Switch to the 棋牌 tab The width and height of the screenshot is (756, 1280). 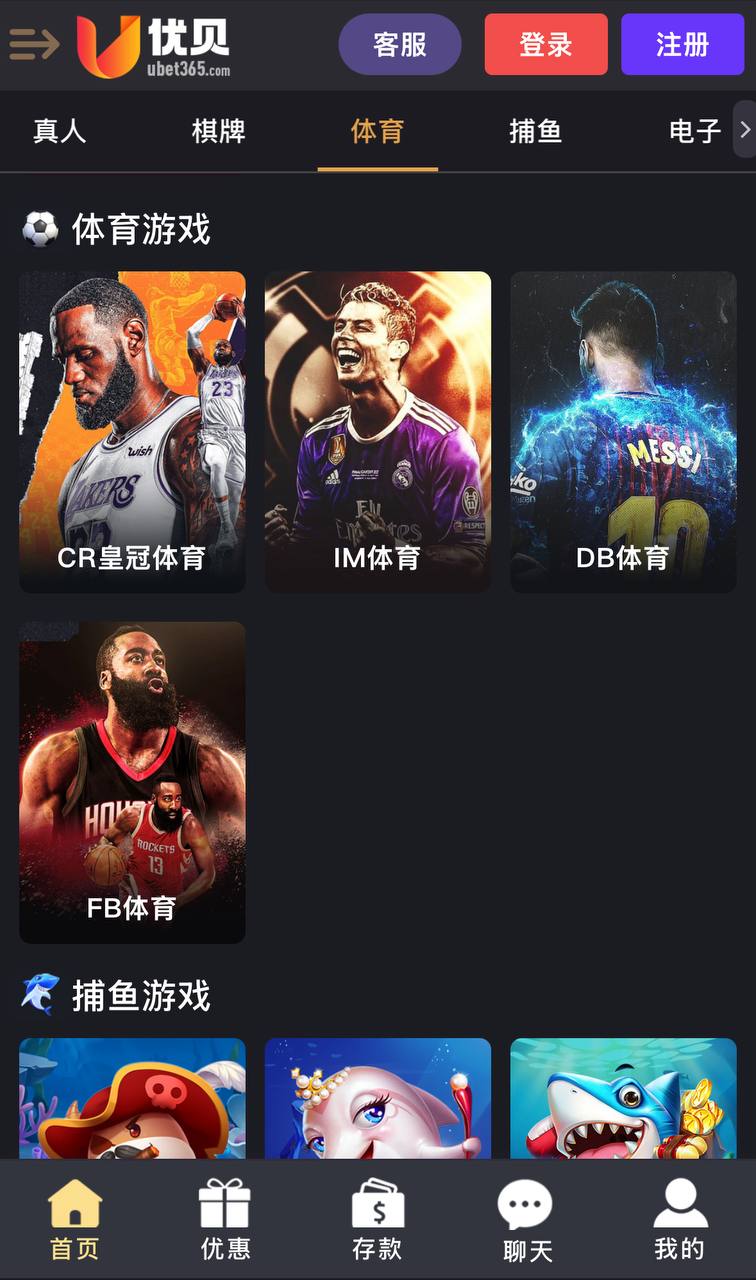(x=218, y=131)
